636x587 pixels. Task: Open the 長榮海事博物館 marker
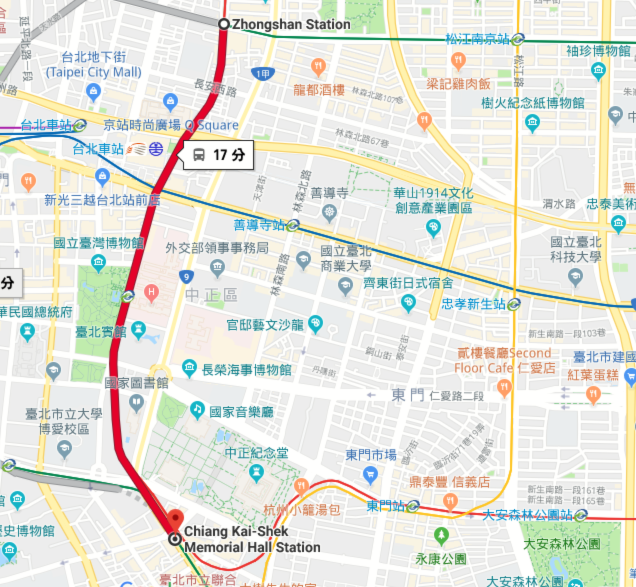coord(191,369)
